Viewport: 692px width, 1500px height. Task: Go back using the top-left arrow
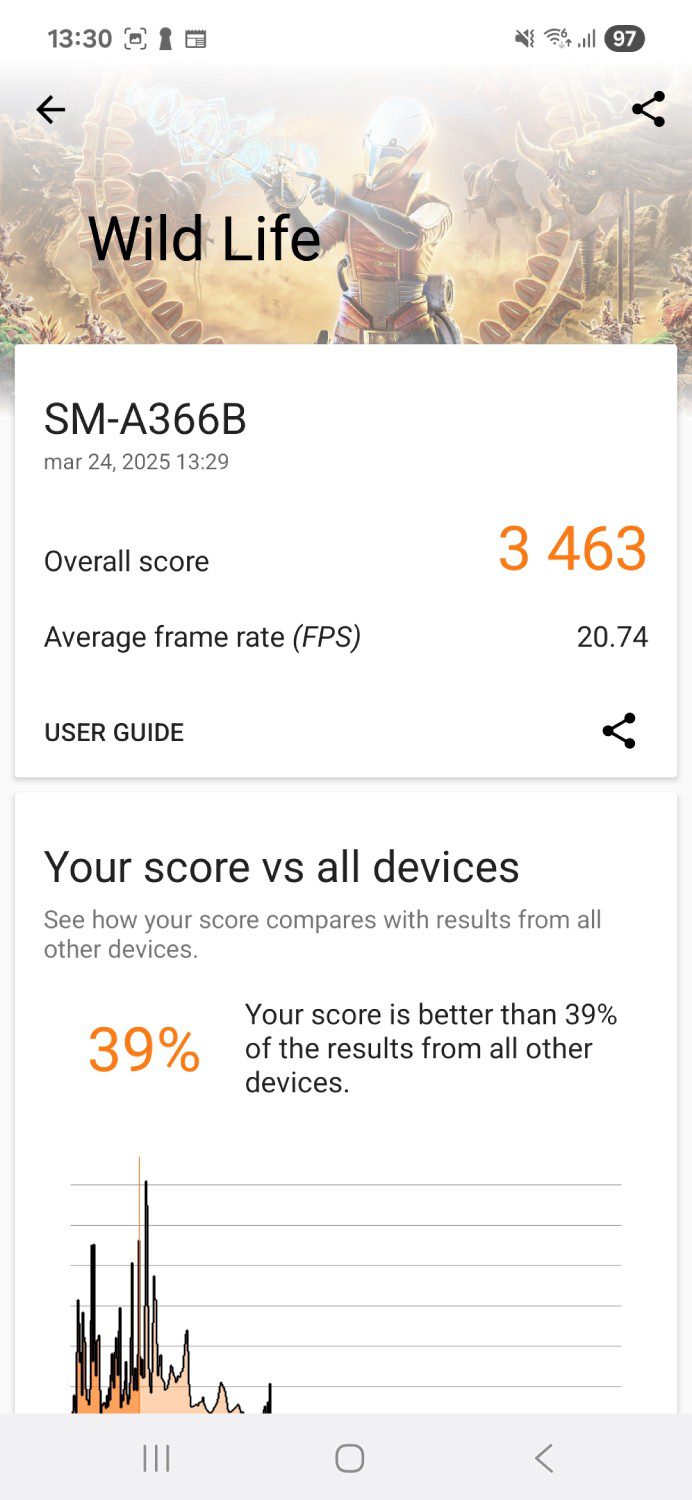pos(50,110)
